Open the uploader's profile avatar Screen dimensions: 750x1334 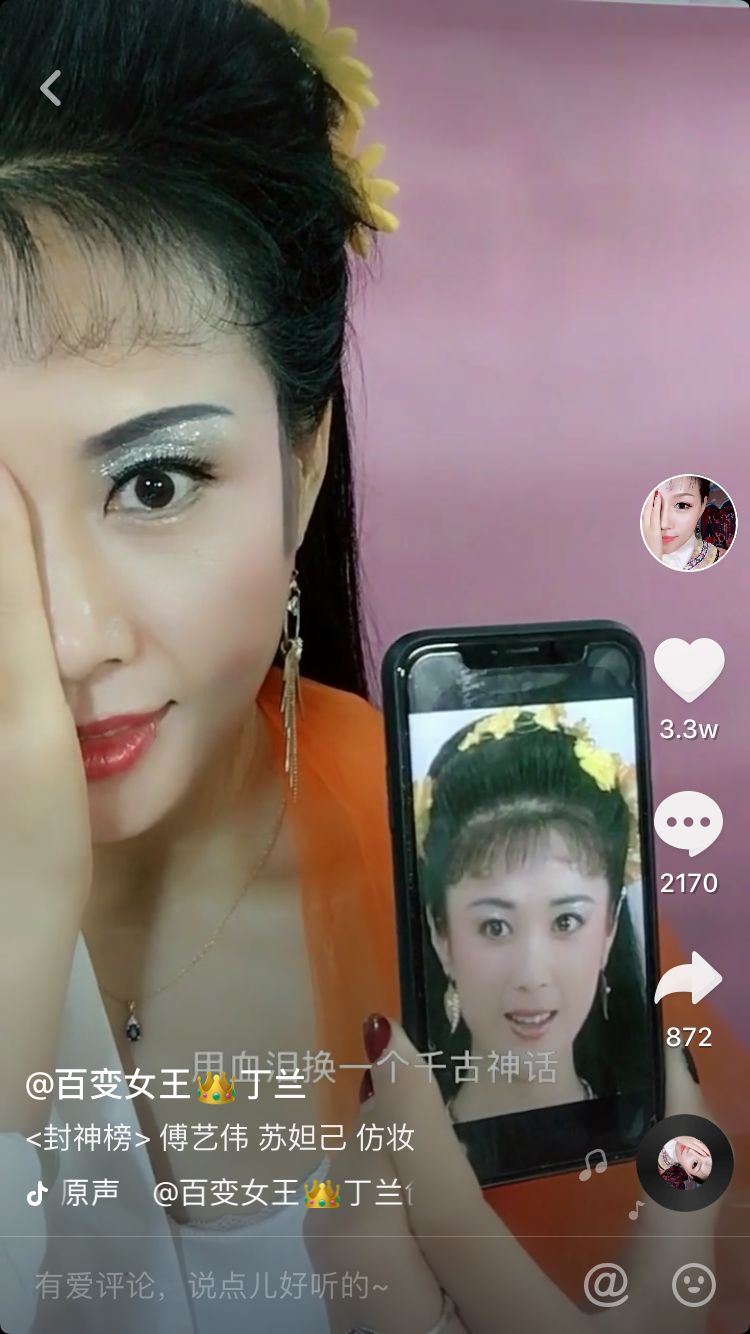[686, 520]
